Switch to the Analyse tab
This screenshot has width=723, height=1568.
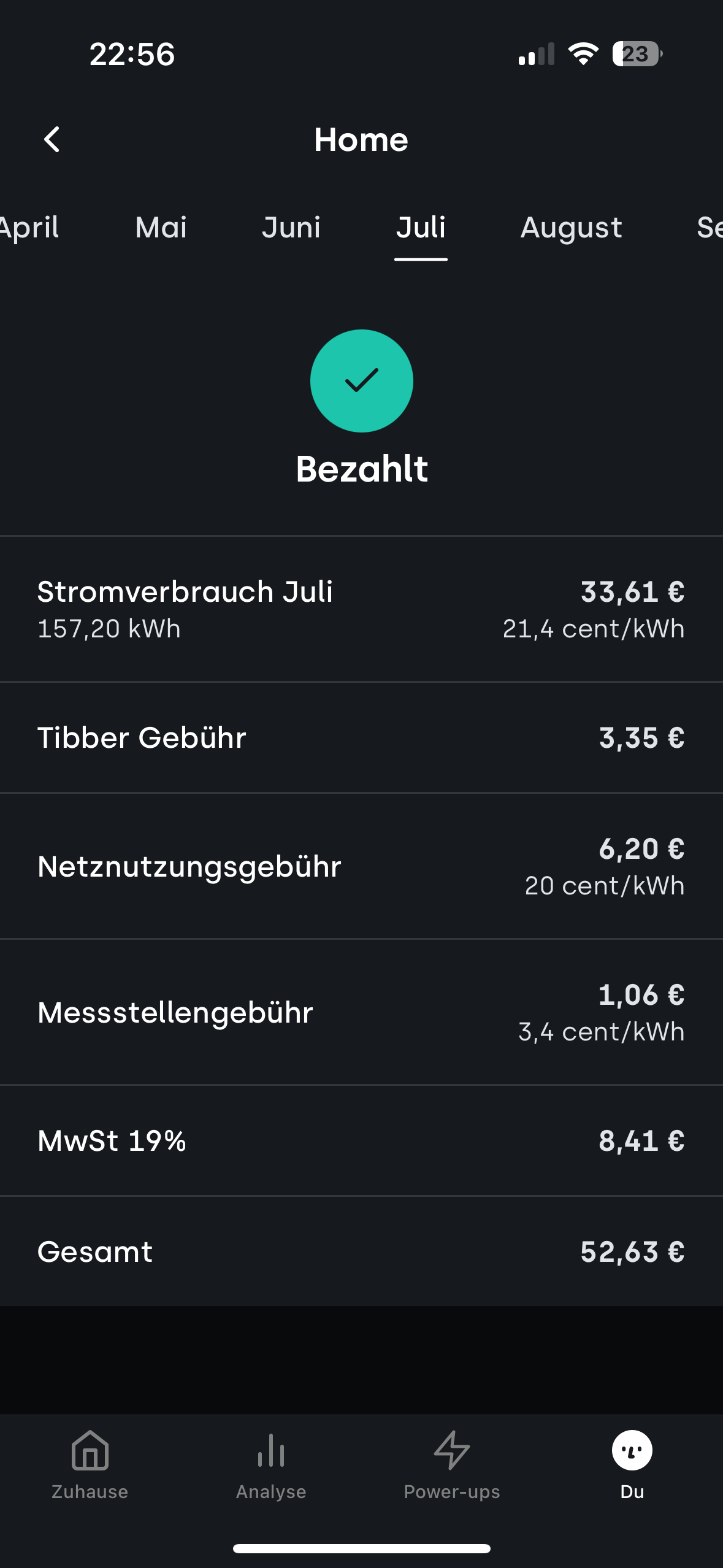pyautogui.click(x=271, y=1466)
